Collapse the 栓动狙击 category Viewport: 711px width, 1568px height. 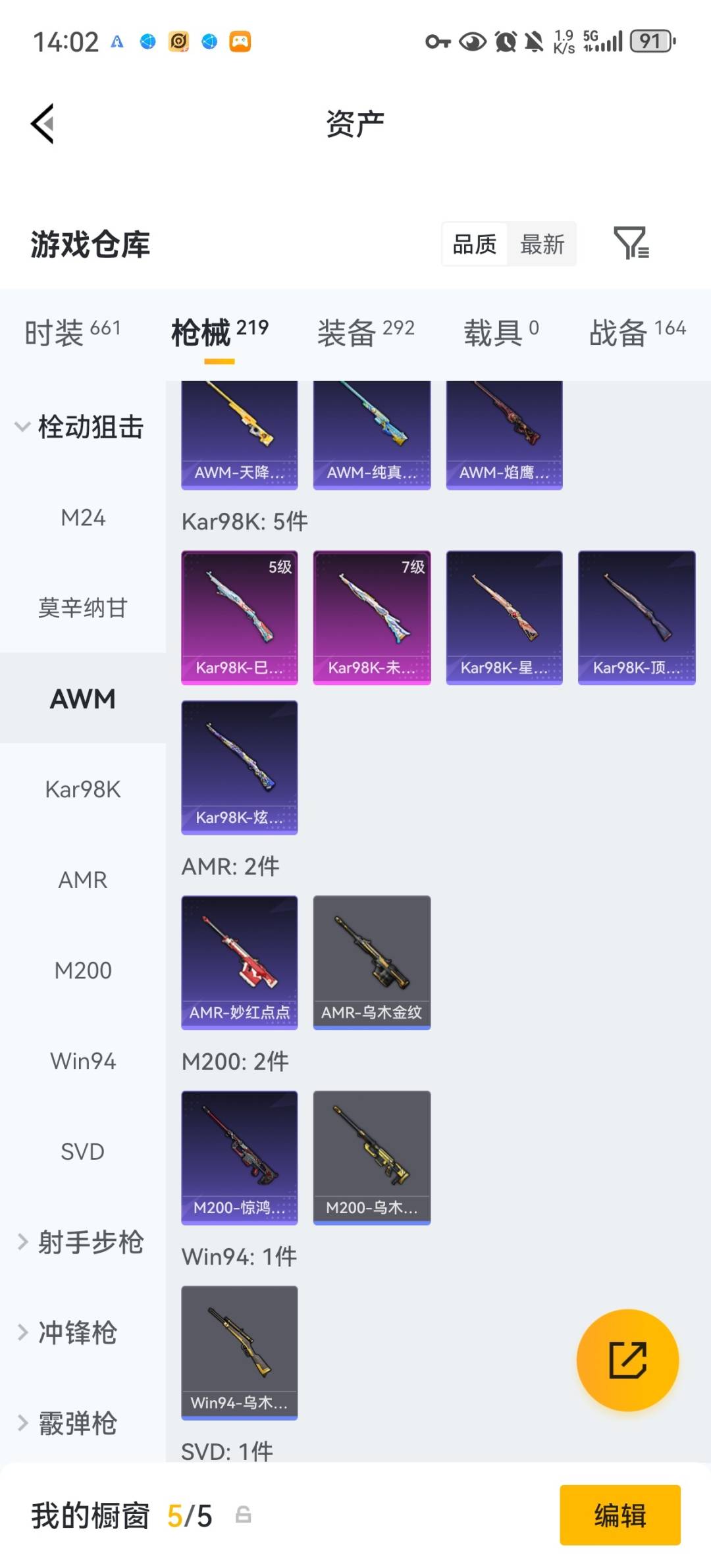click(x=79, y=427)
